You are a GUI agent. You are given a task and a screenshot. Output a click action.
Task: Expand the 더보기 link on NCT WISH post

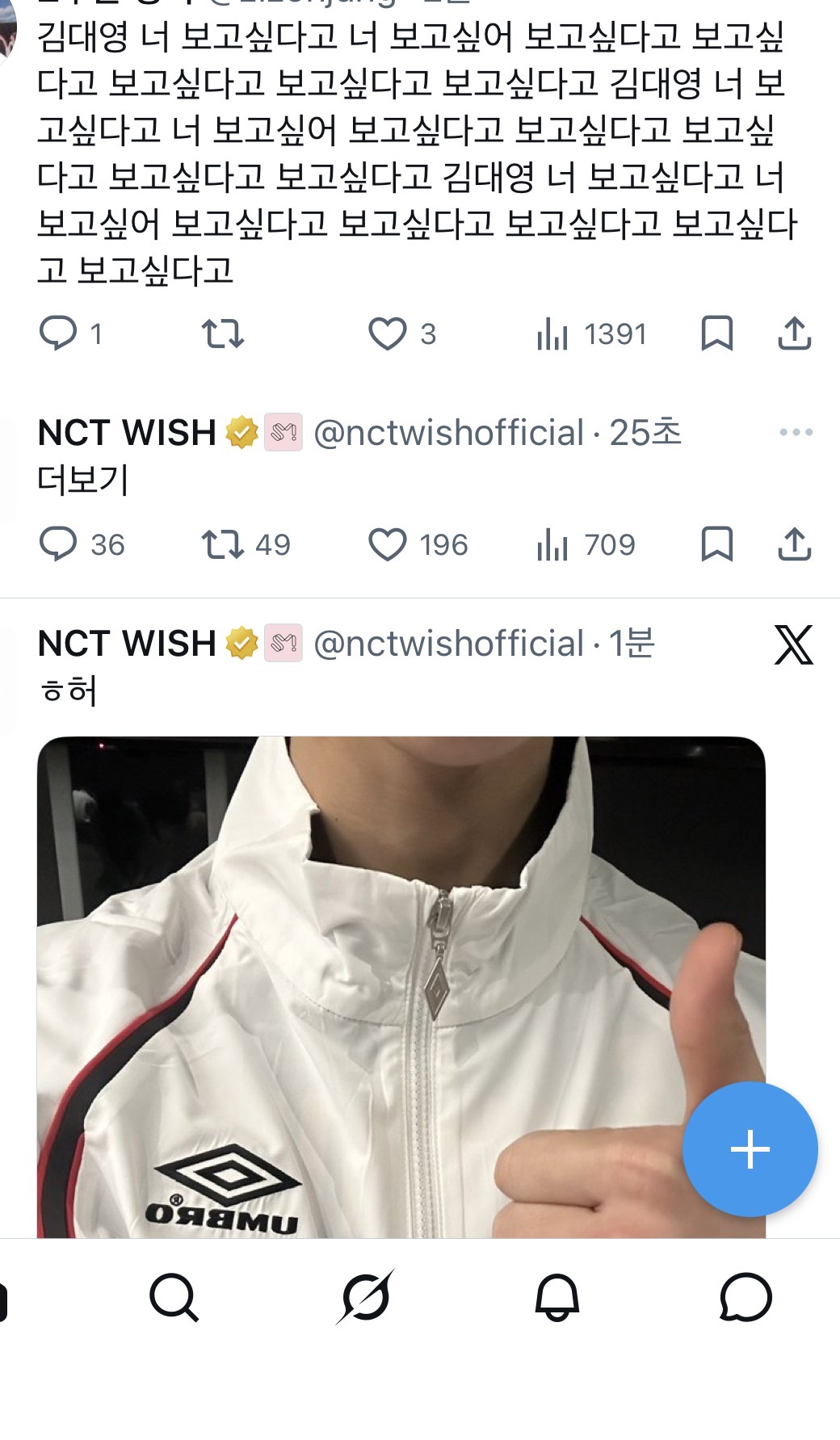click(x=83, y=480)
